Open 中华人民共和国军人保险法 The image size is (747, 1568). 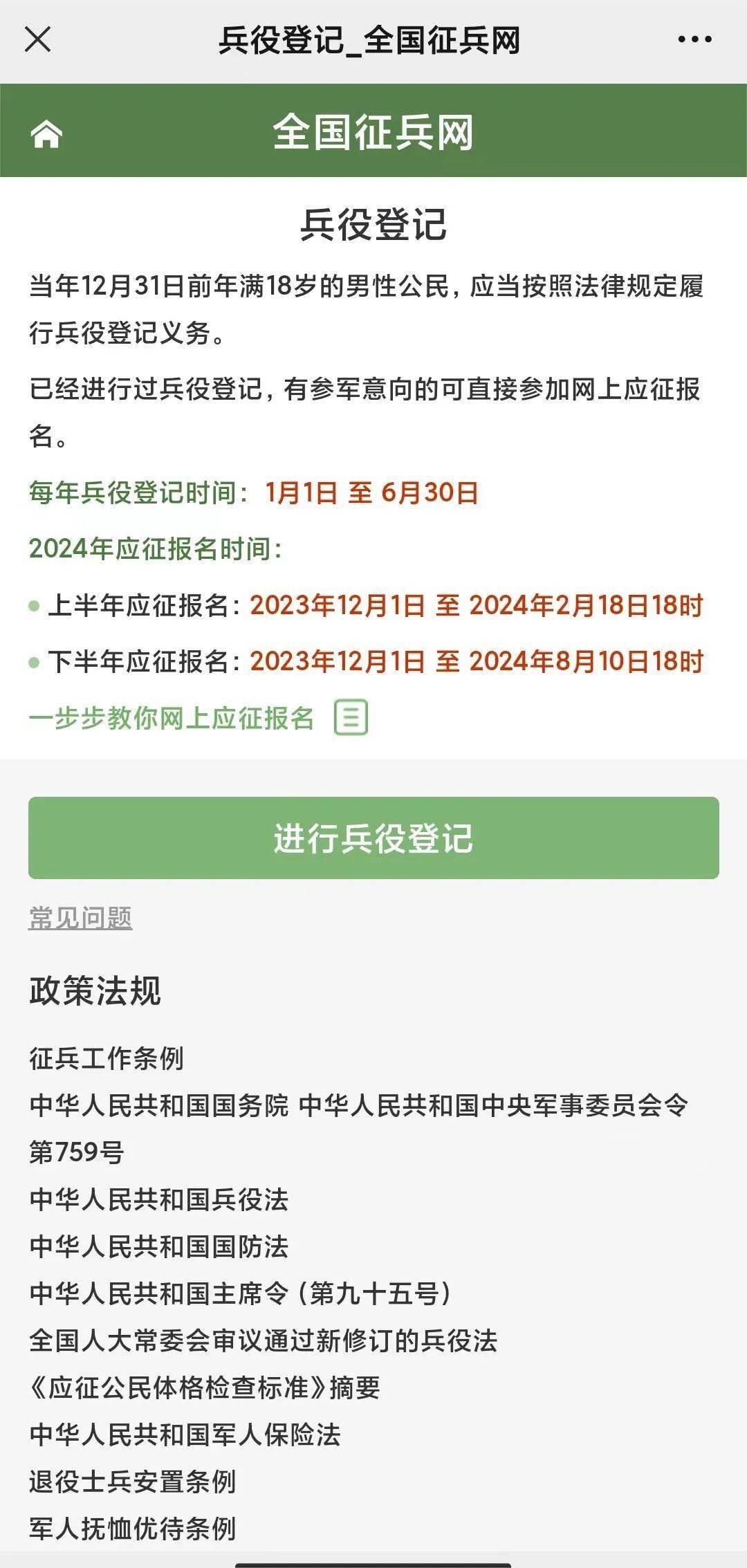tap(185, 1435)
